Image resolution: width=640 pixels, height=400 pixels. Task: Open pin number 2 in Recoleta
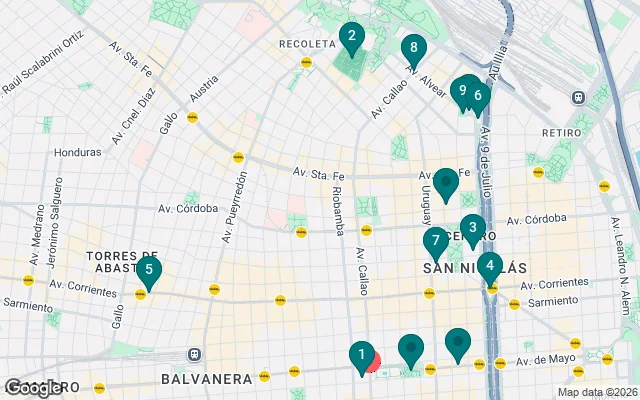pos(350,37)
